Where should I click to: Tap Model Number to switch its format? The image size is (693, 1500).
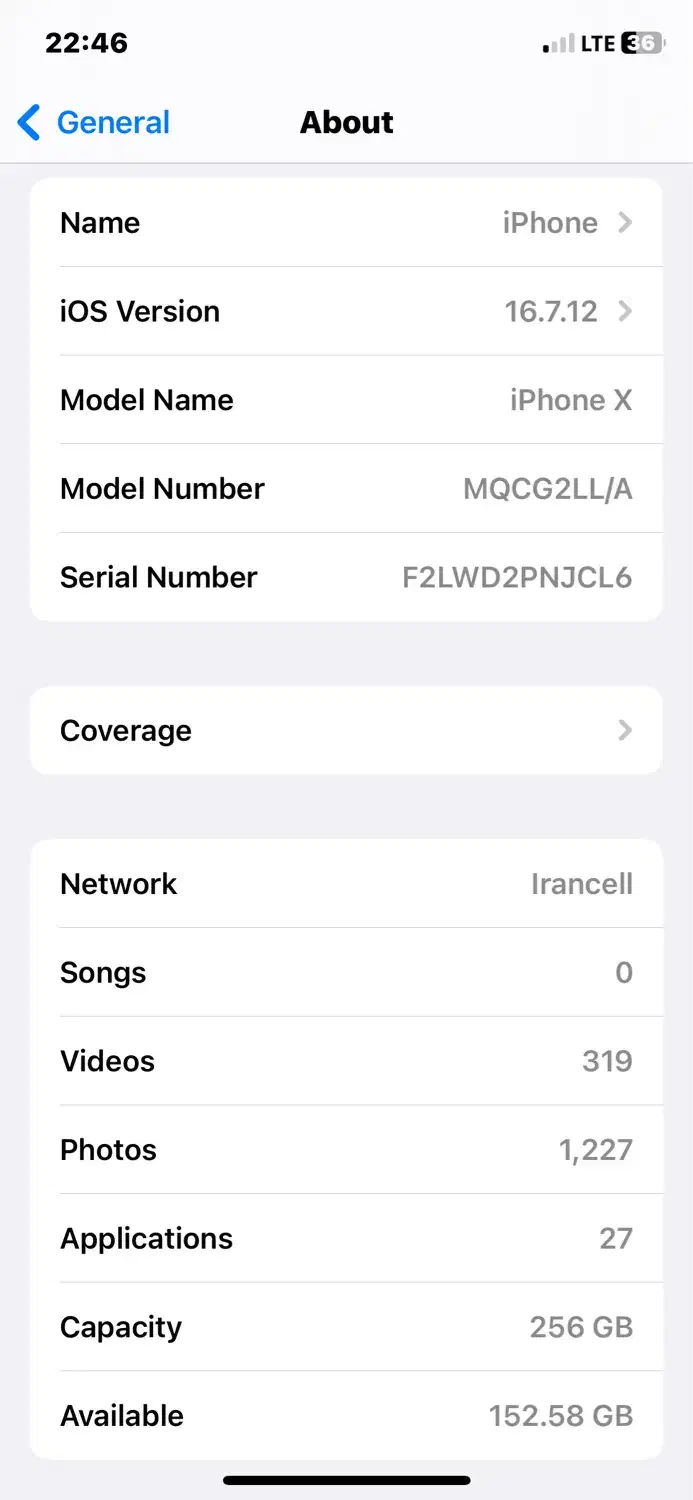346,489
